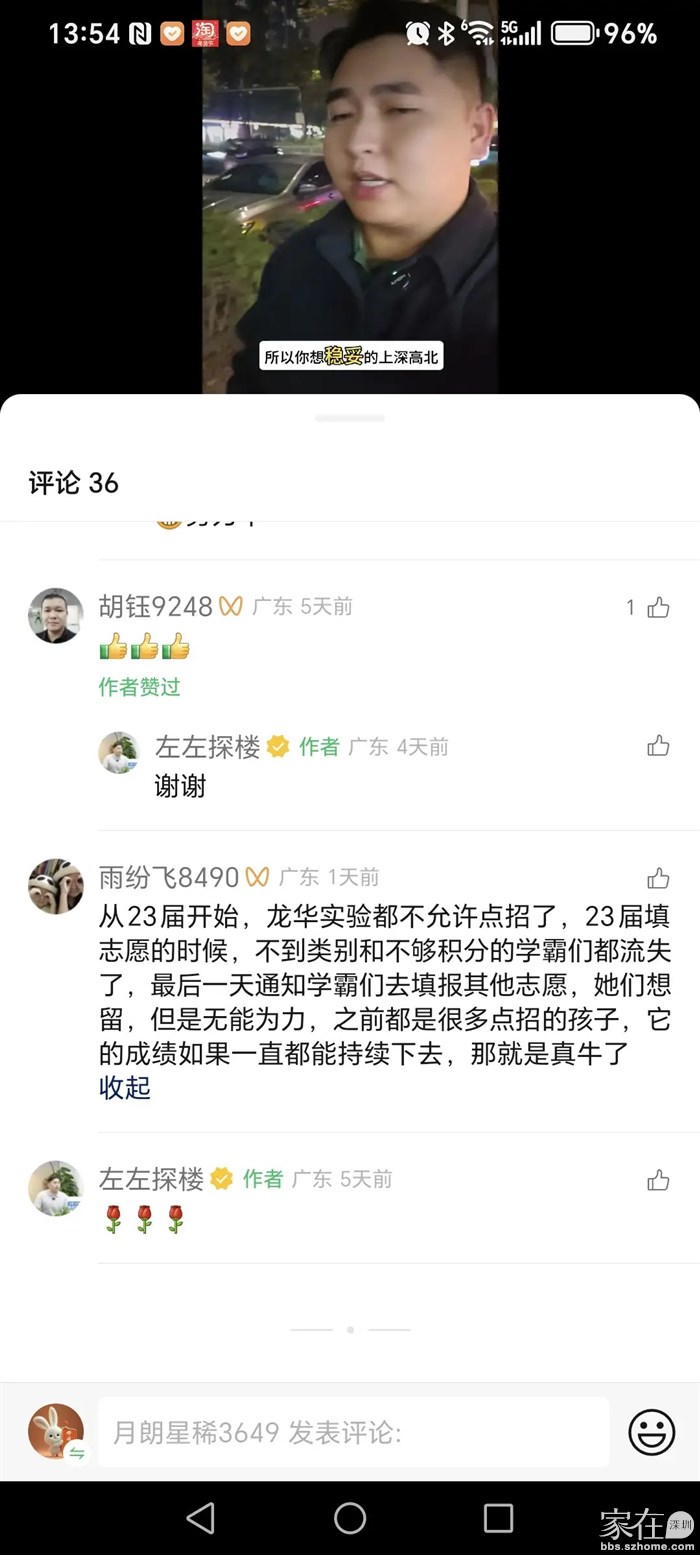Image resolution: width=700 pixels, height=1555 pixels.
Task: Like 胡钰9248's comment
Action: coord(658,607)
